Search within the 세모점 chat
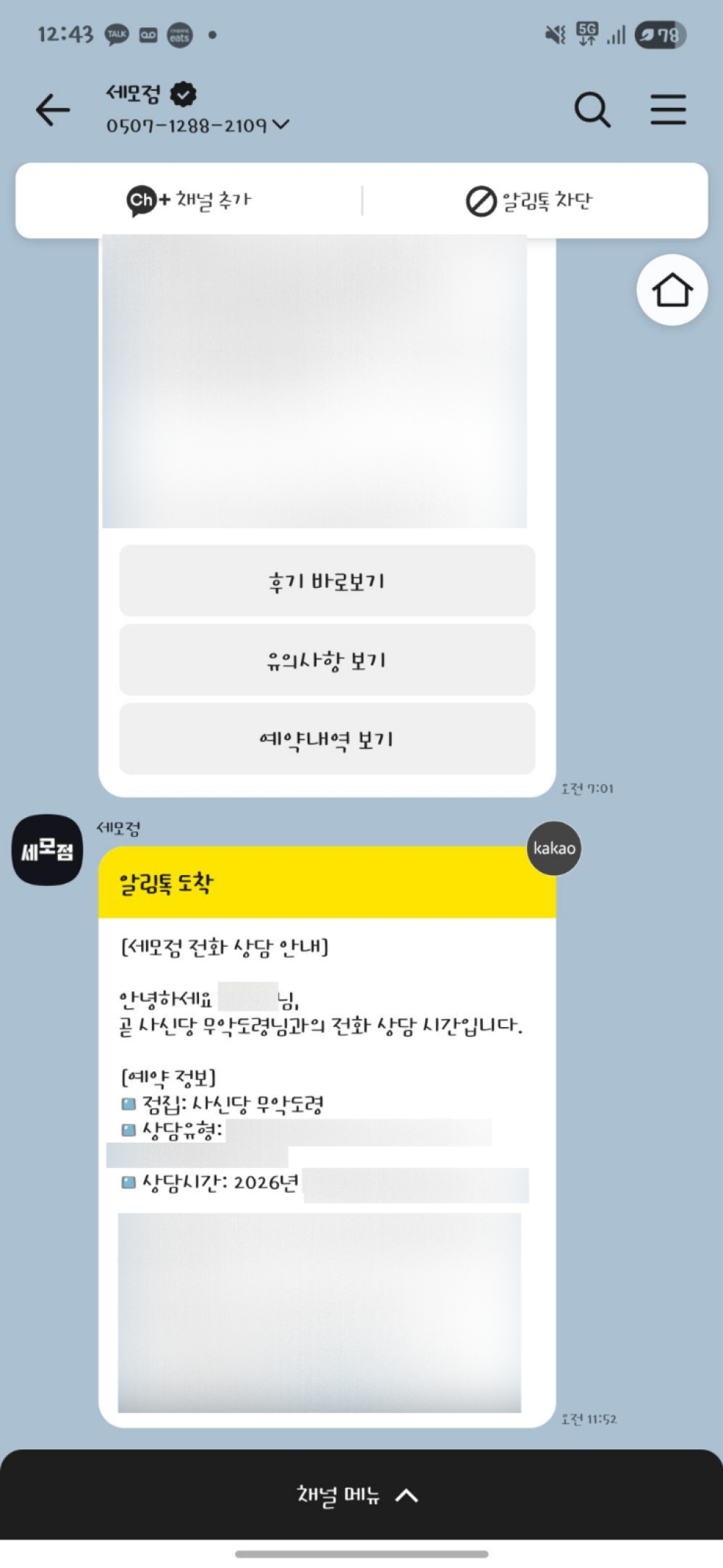The height and width of the screenshot is (1568, 723). pos(592,110)
